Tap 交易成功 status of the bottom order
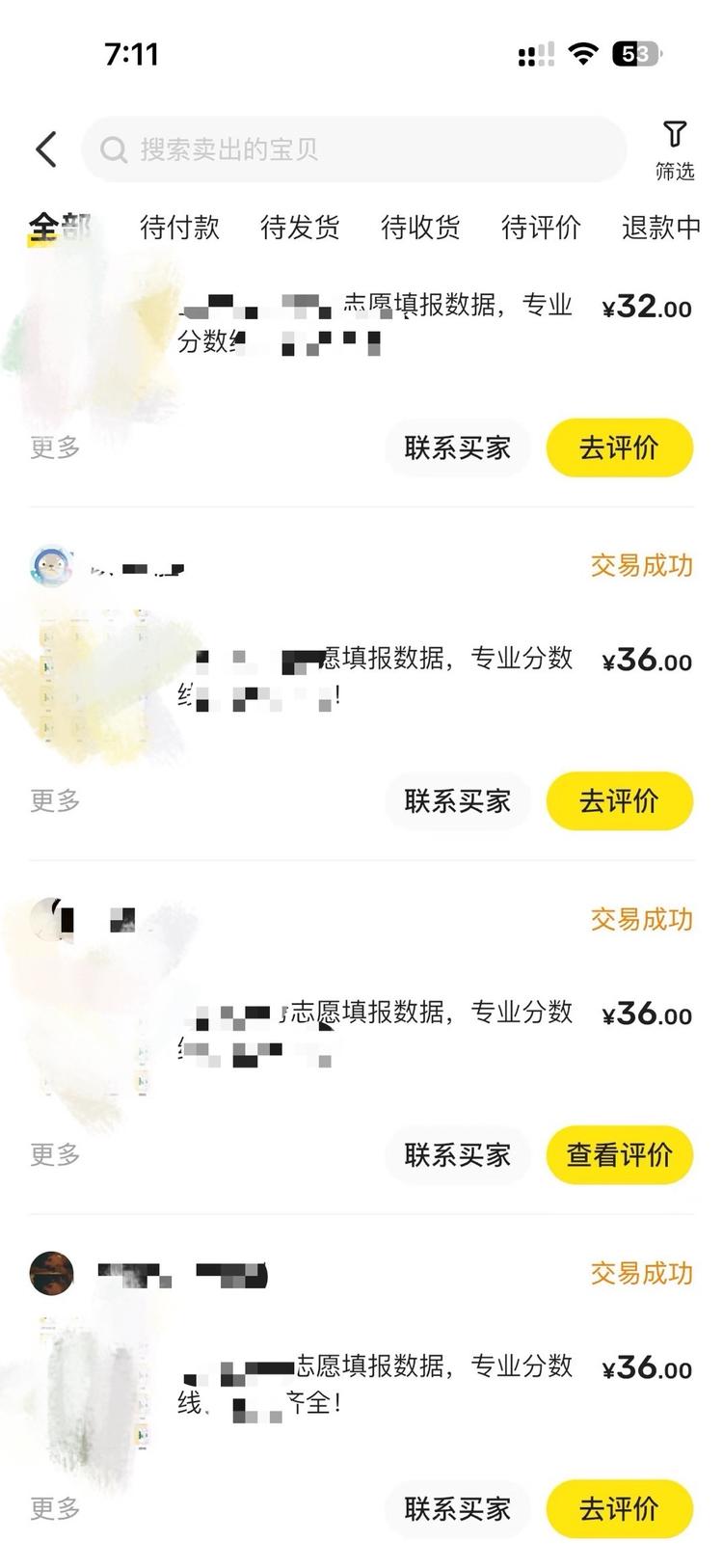 coord(641,1273)
